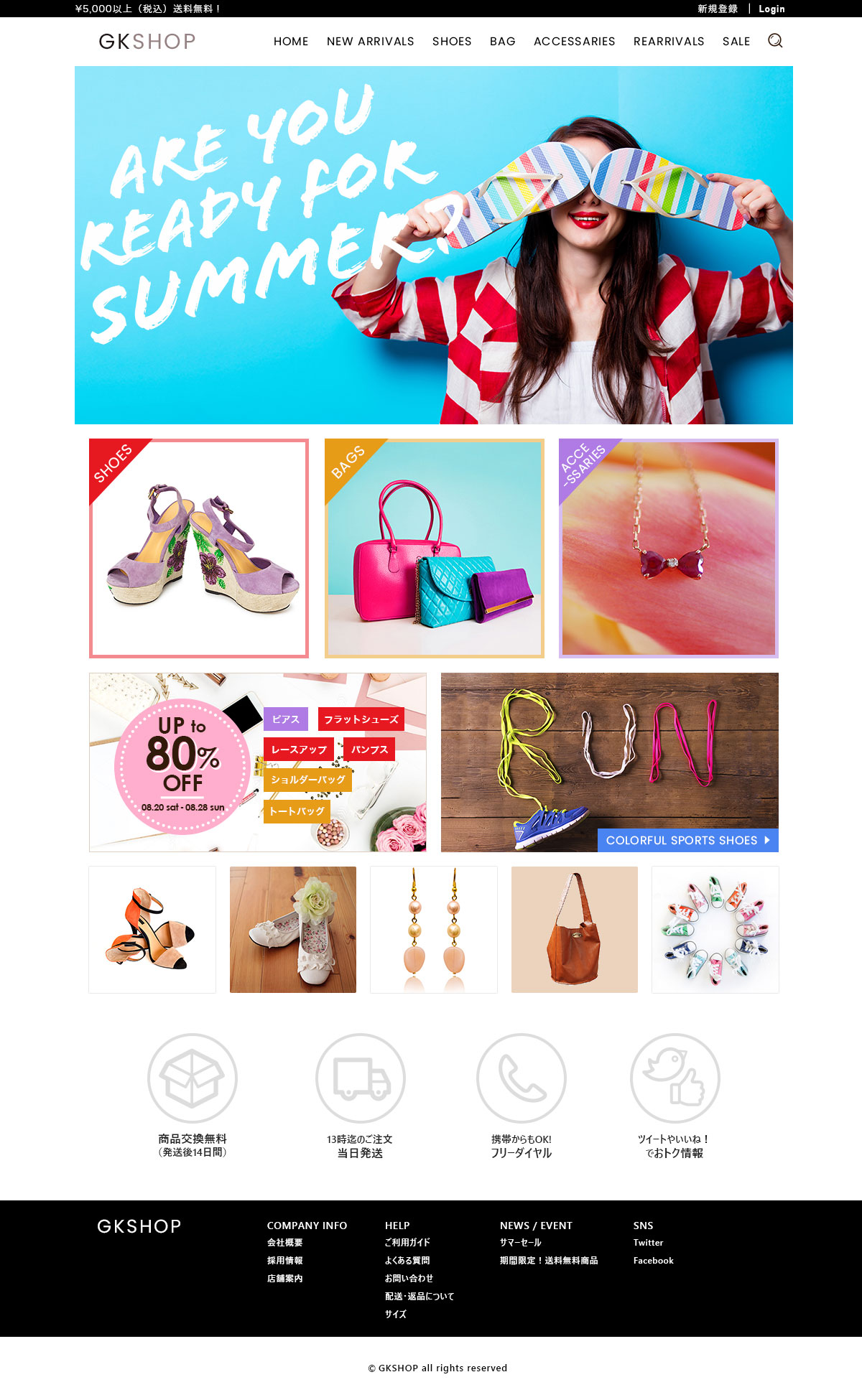This screenshot has height=1400, width=862.
Task: Open the summer hero banner
Action: coord(433,245)
